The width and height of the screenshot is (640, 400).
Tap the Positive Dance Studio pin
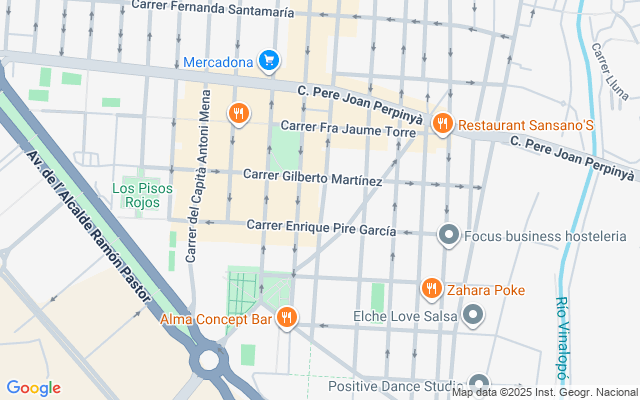pyautogui.click(x=479, y=384)
